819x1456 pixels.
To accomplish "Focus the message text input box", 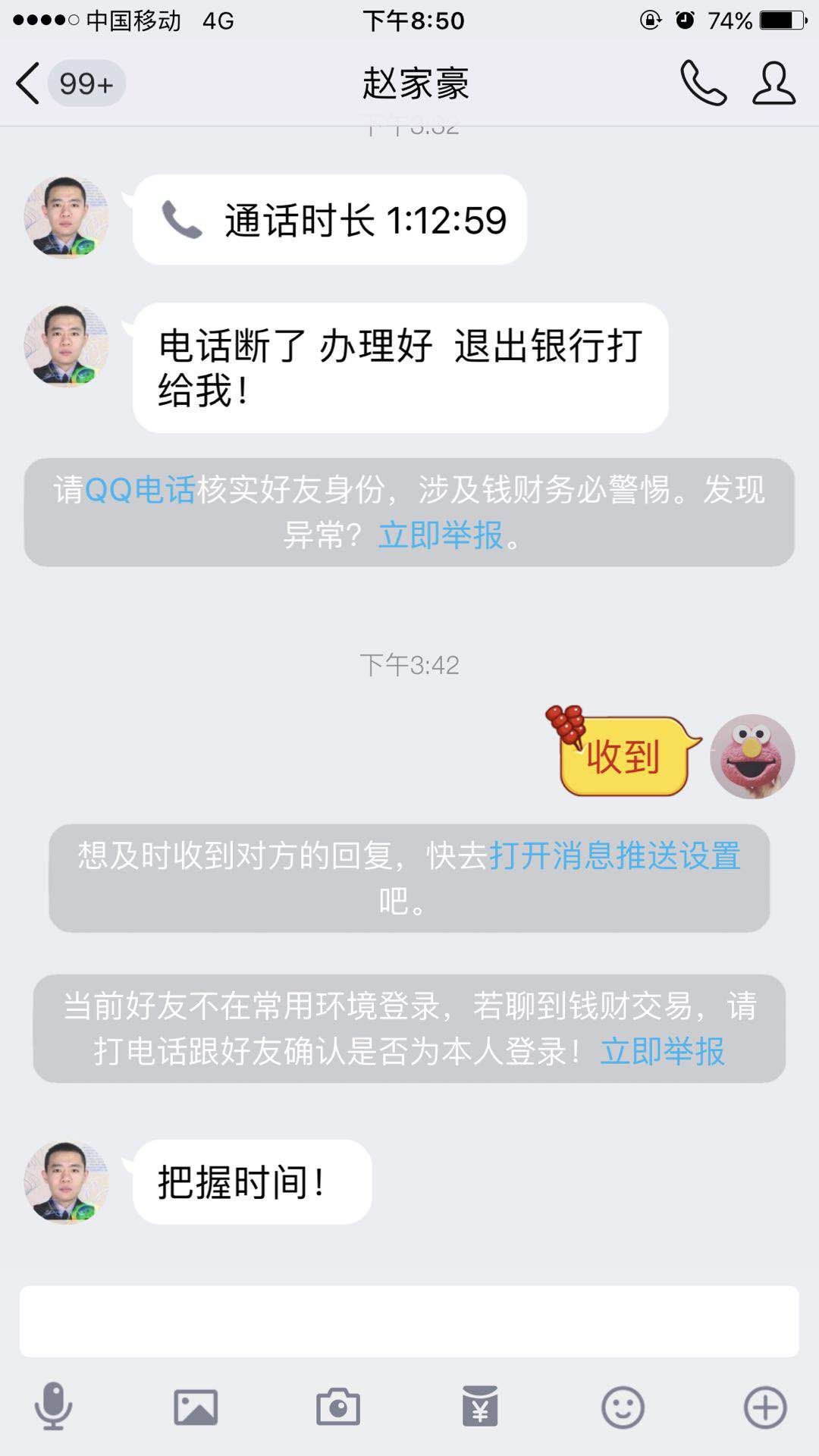I will [x=409, y=1321].
